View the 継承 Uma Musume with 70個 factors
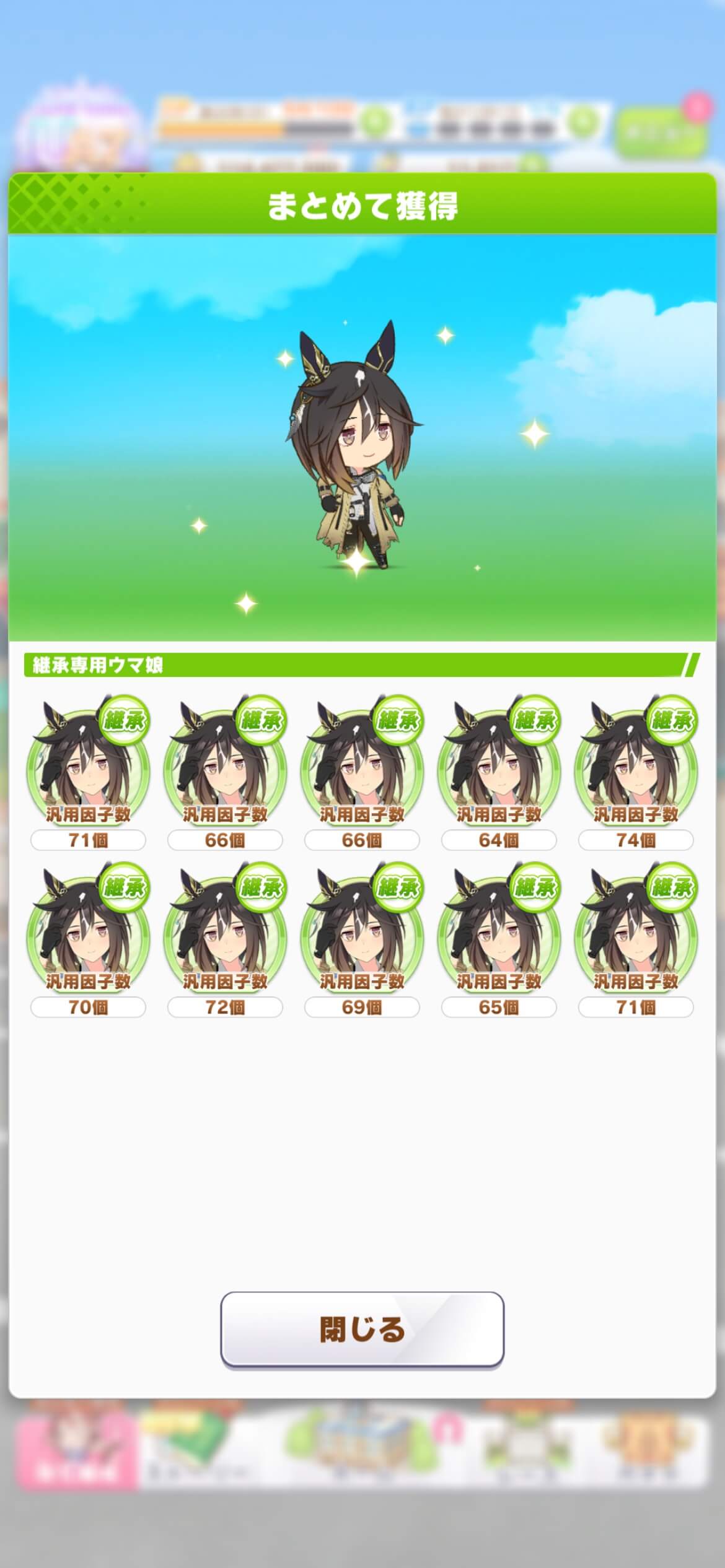The image size is (725, 1568). 88,935
